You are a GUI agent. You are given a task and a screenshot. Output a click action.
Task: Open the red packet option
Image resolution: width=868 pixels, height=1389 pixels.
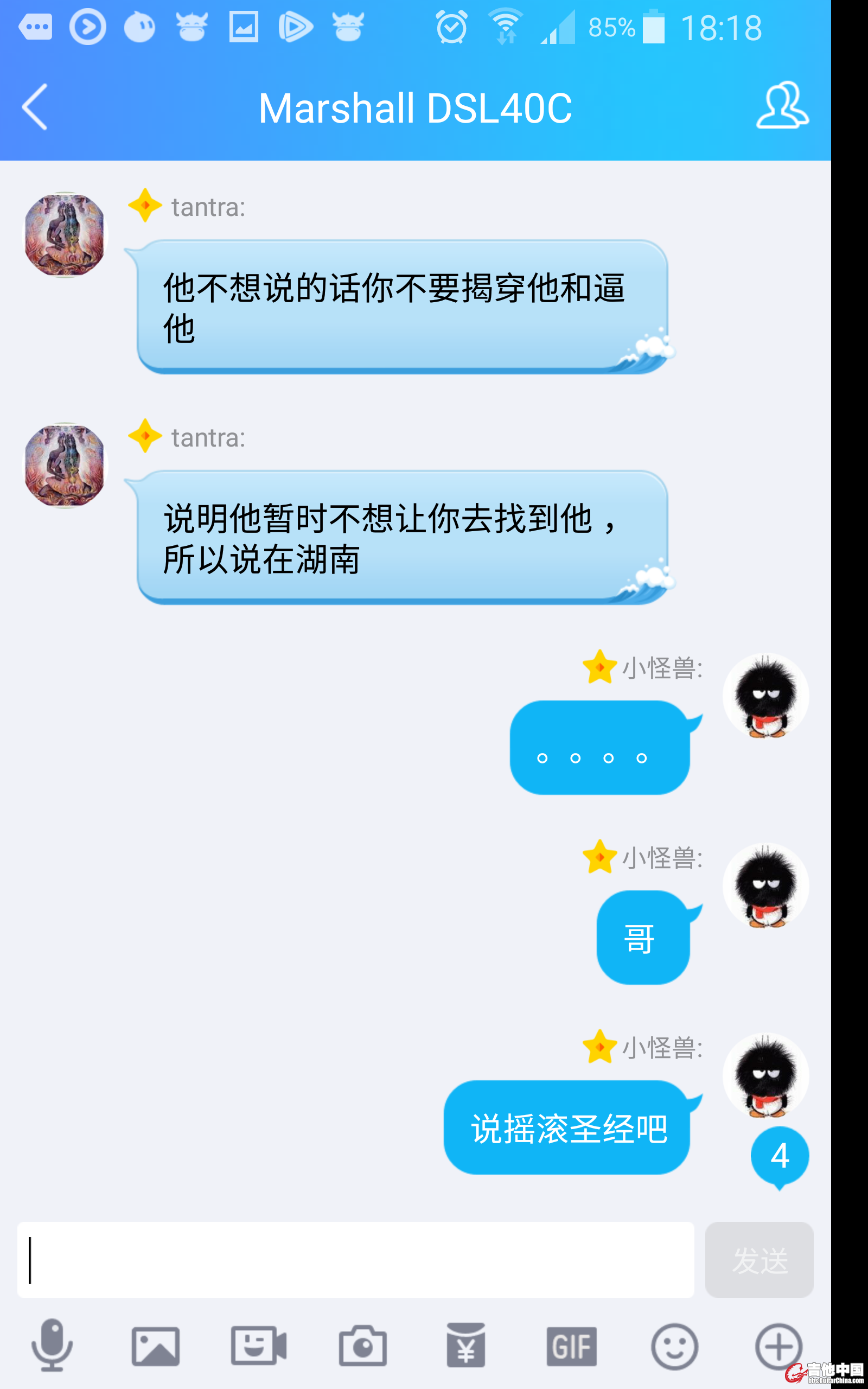[x=465, y=1346]
